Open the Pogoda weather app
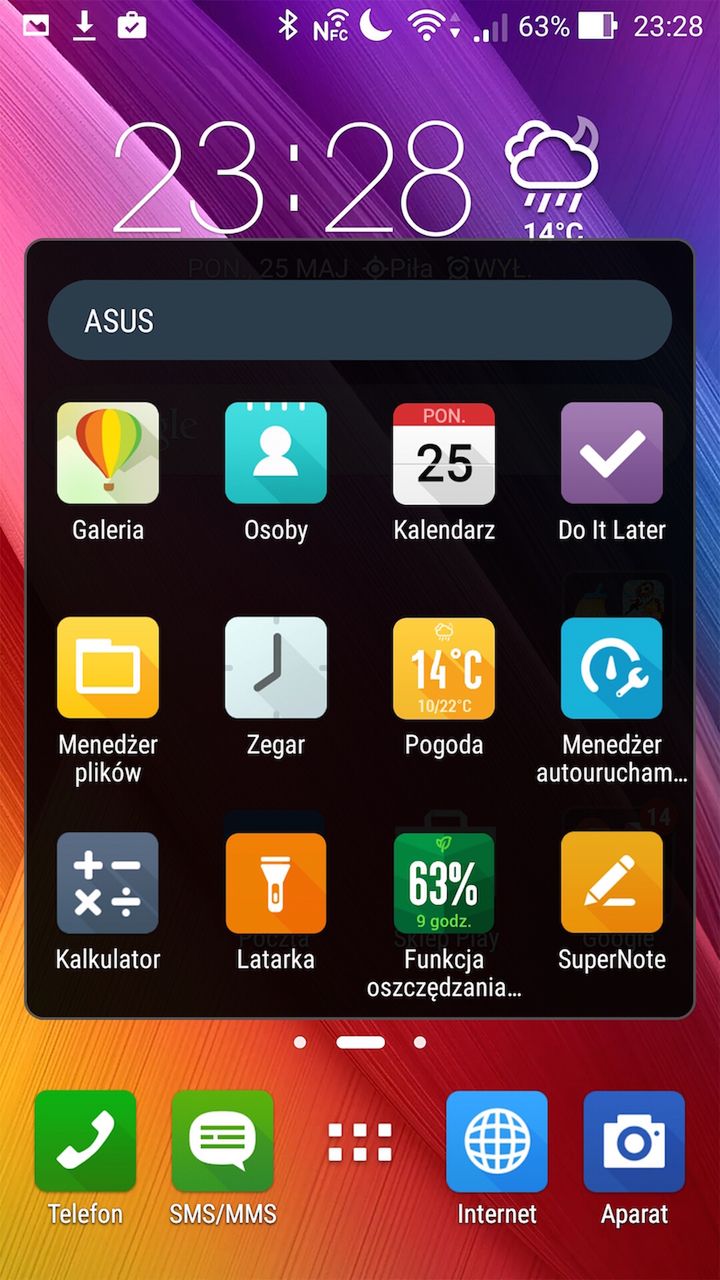 click(444, 668)
